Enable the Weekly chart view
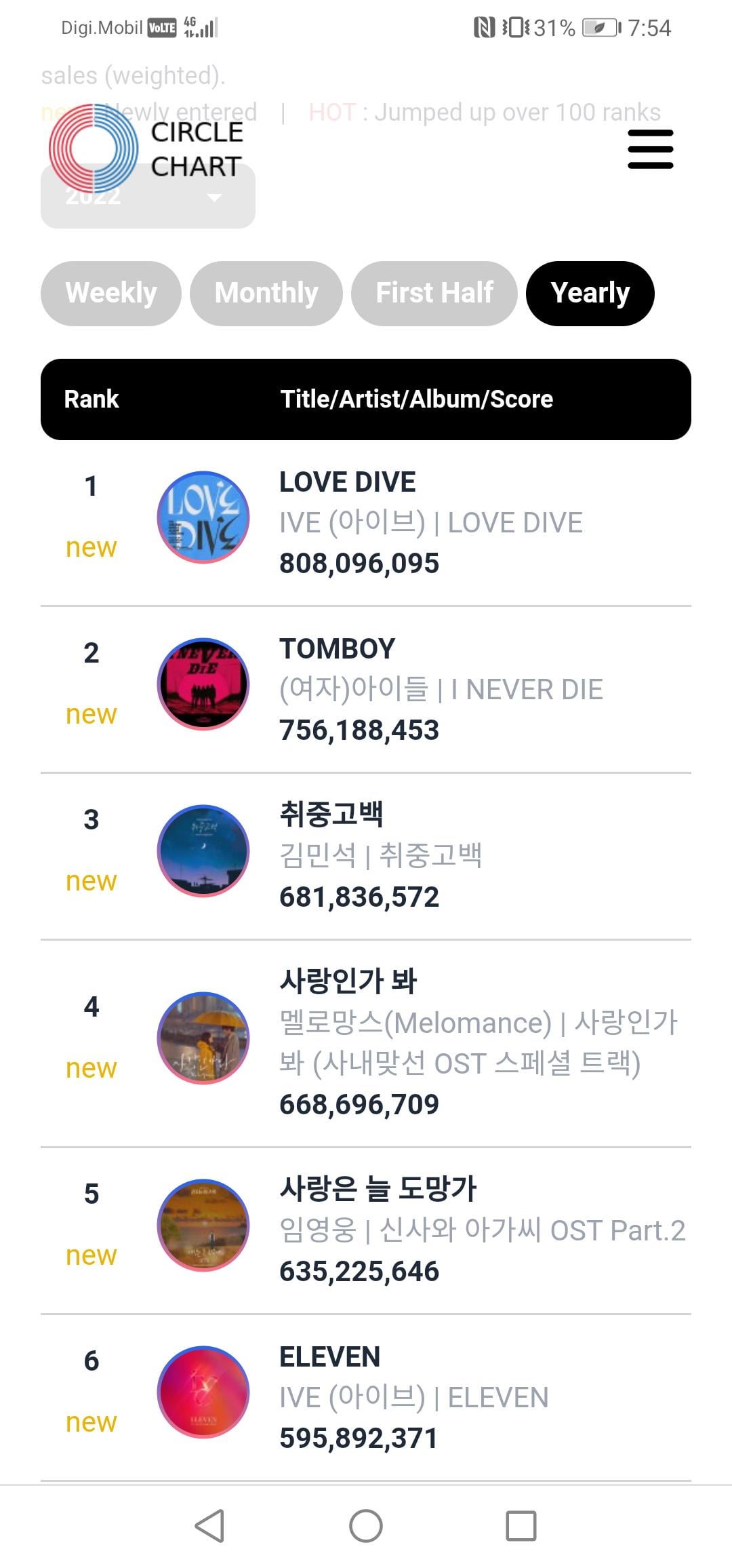This screenshot has height=1568, width=732. [110, 293]
